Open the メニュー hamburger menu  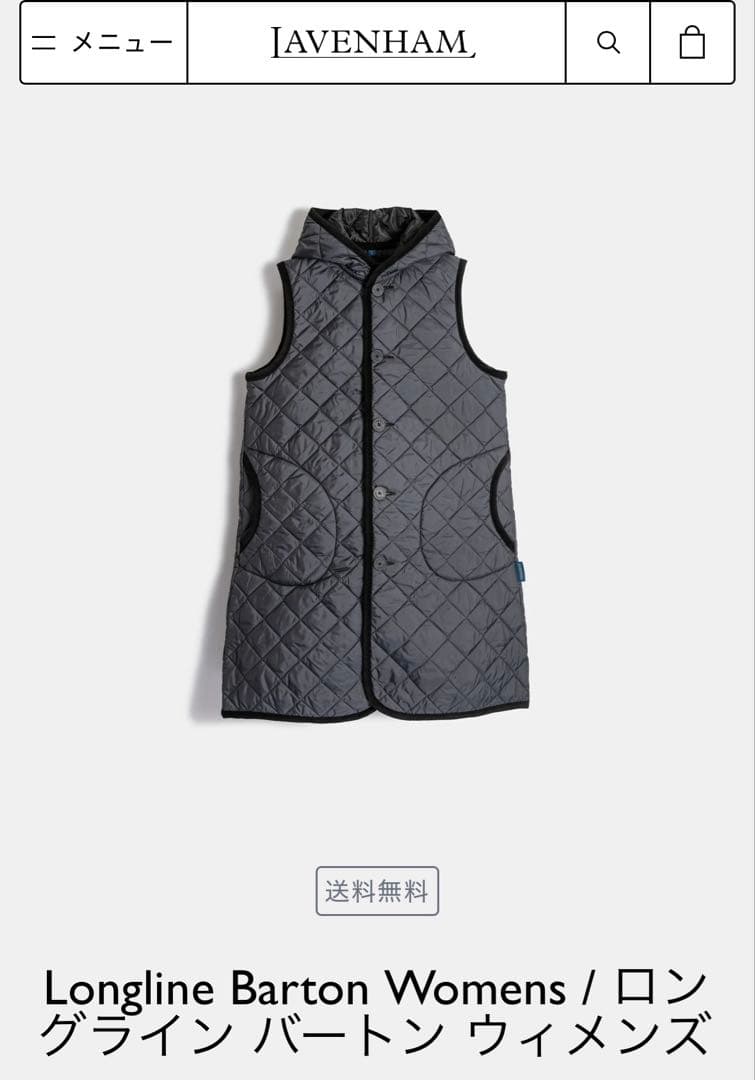click(x=103, y=43)
